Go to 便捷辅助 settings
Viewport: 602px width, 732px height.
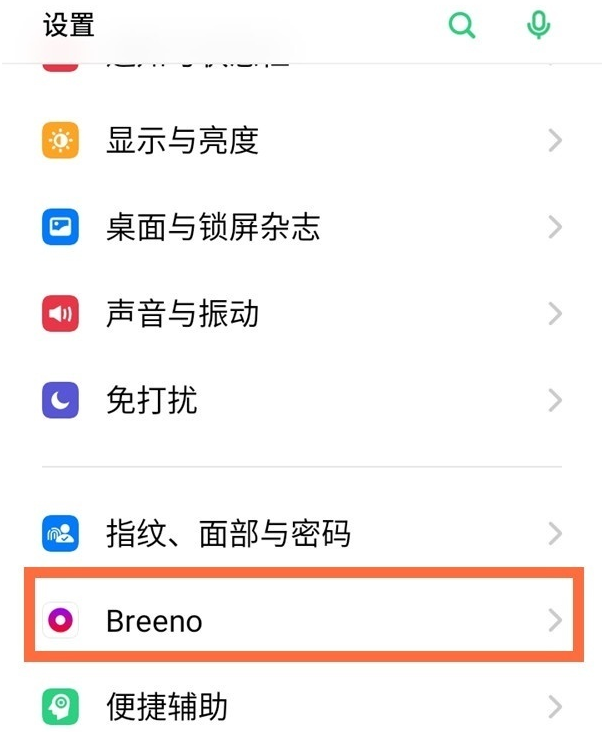pyautogui.click(x=300, y=707)
